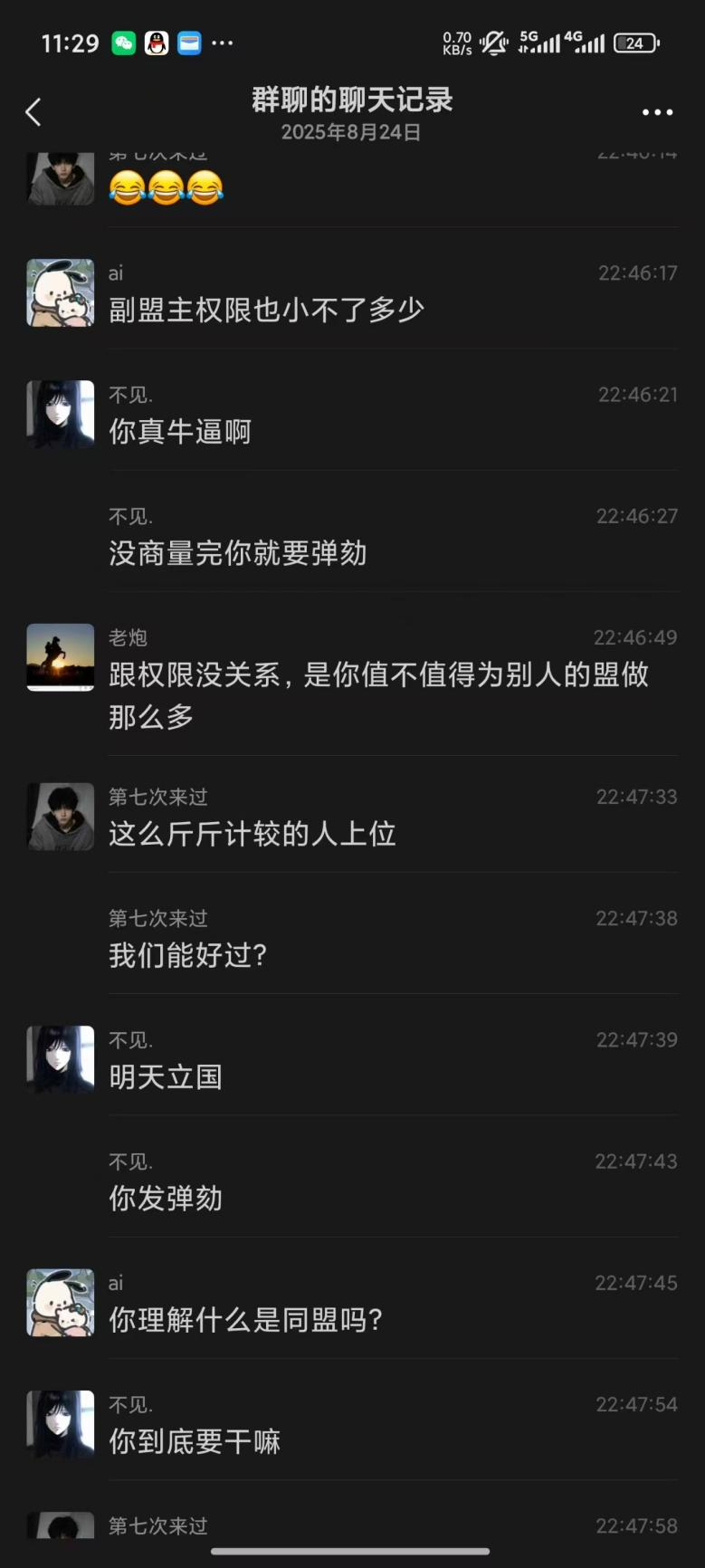The height and width of the screenshot is (1568, 705).
Task: Tap 老炮's sunset avatar
Action: click(61, 657)
